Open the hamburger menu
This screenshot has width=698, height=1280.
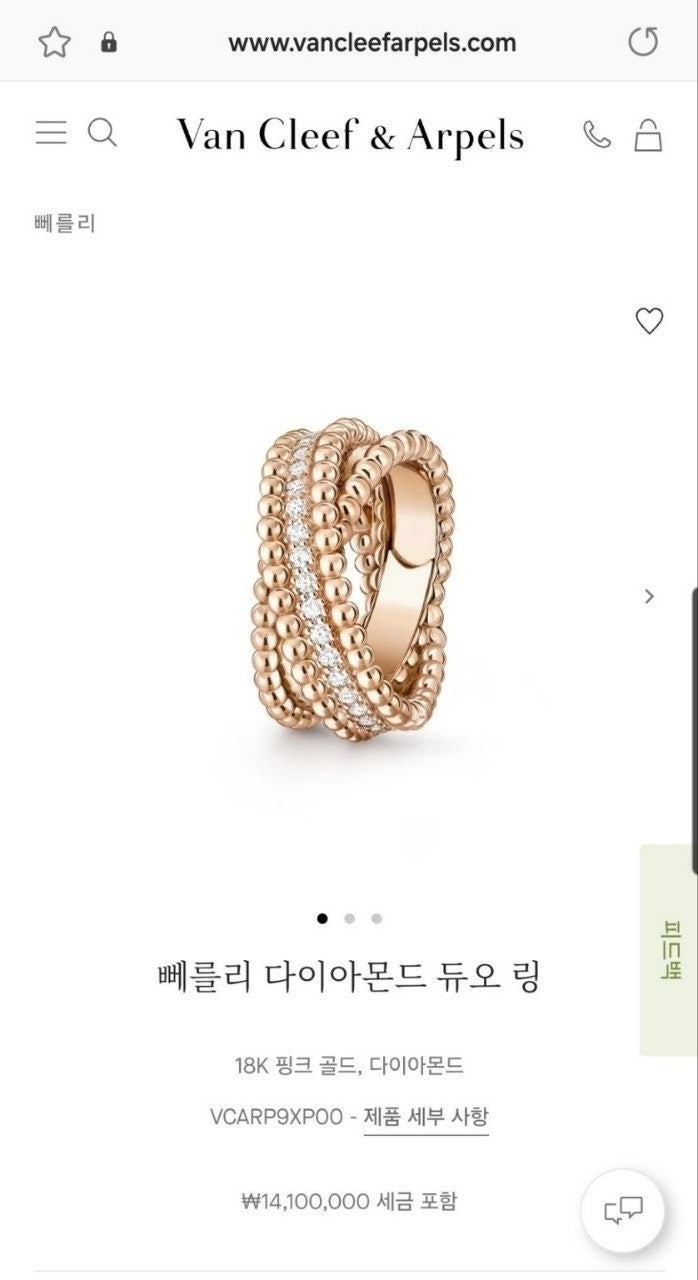pos(51,133)
